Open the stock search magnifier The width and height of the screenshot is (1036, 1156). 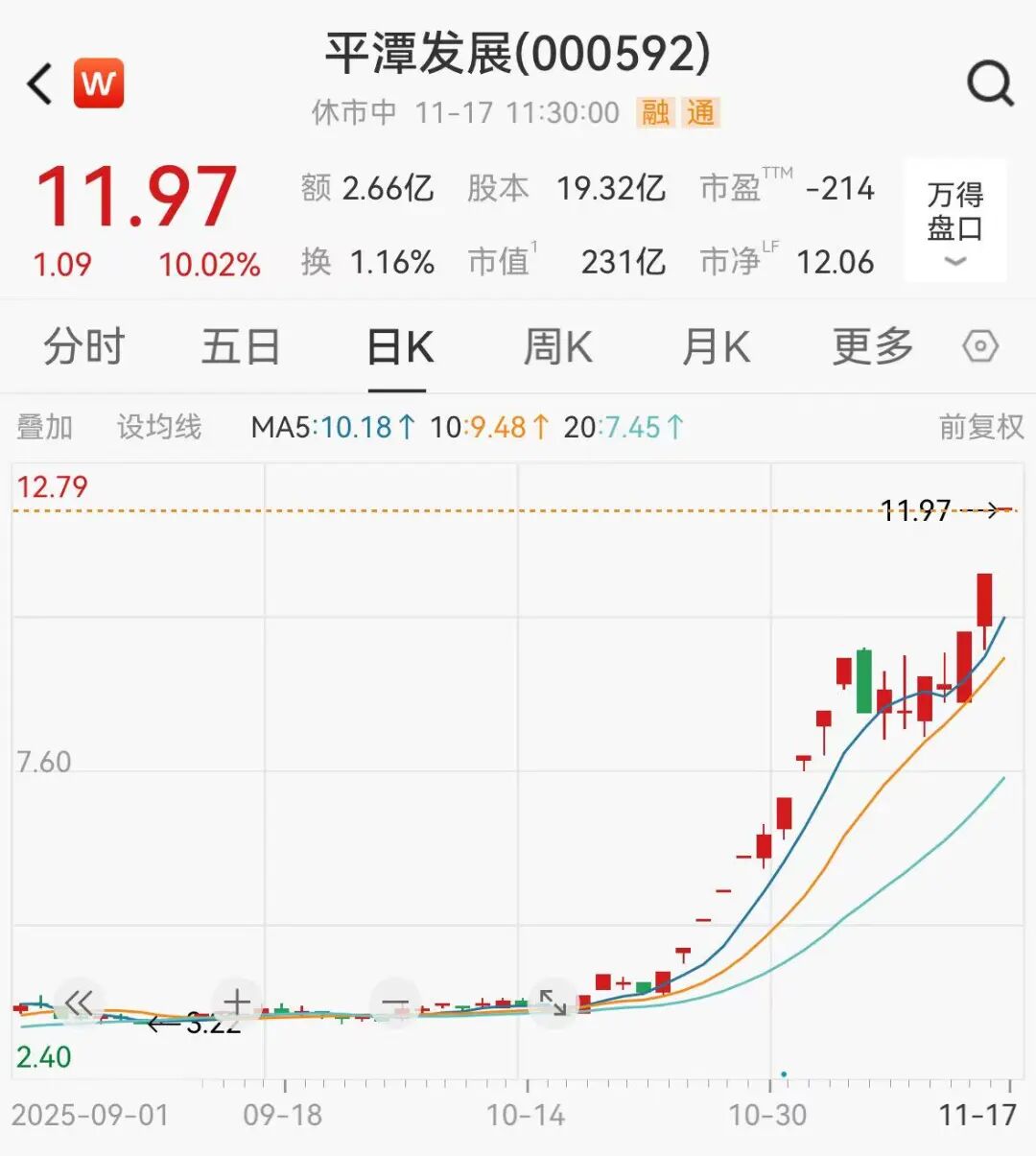(990, 84)
